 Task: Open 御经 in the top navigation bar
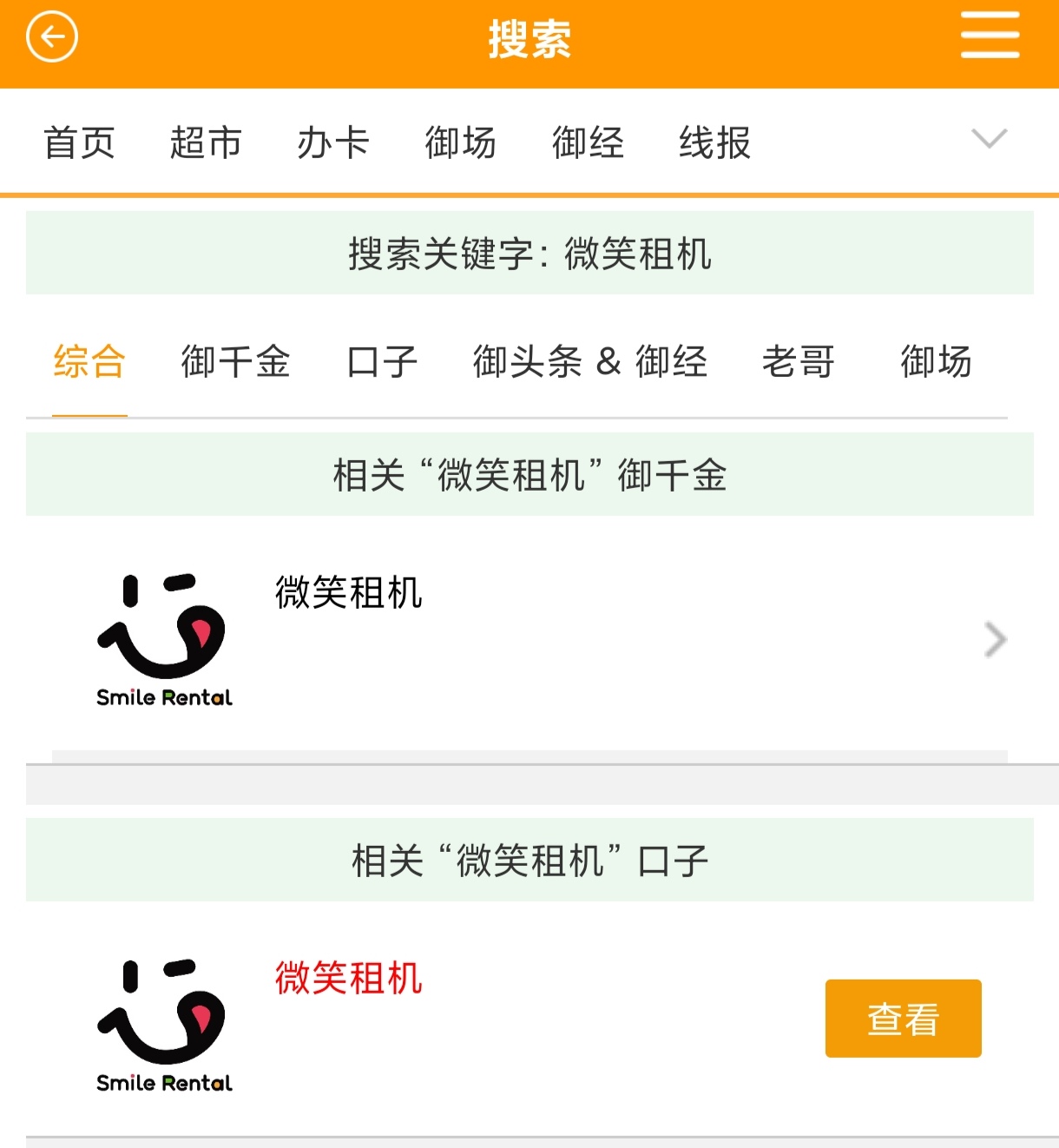pos(588,142)
